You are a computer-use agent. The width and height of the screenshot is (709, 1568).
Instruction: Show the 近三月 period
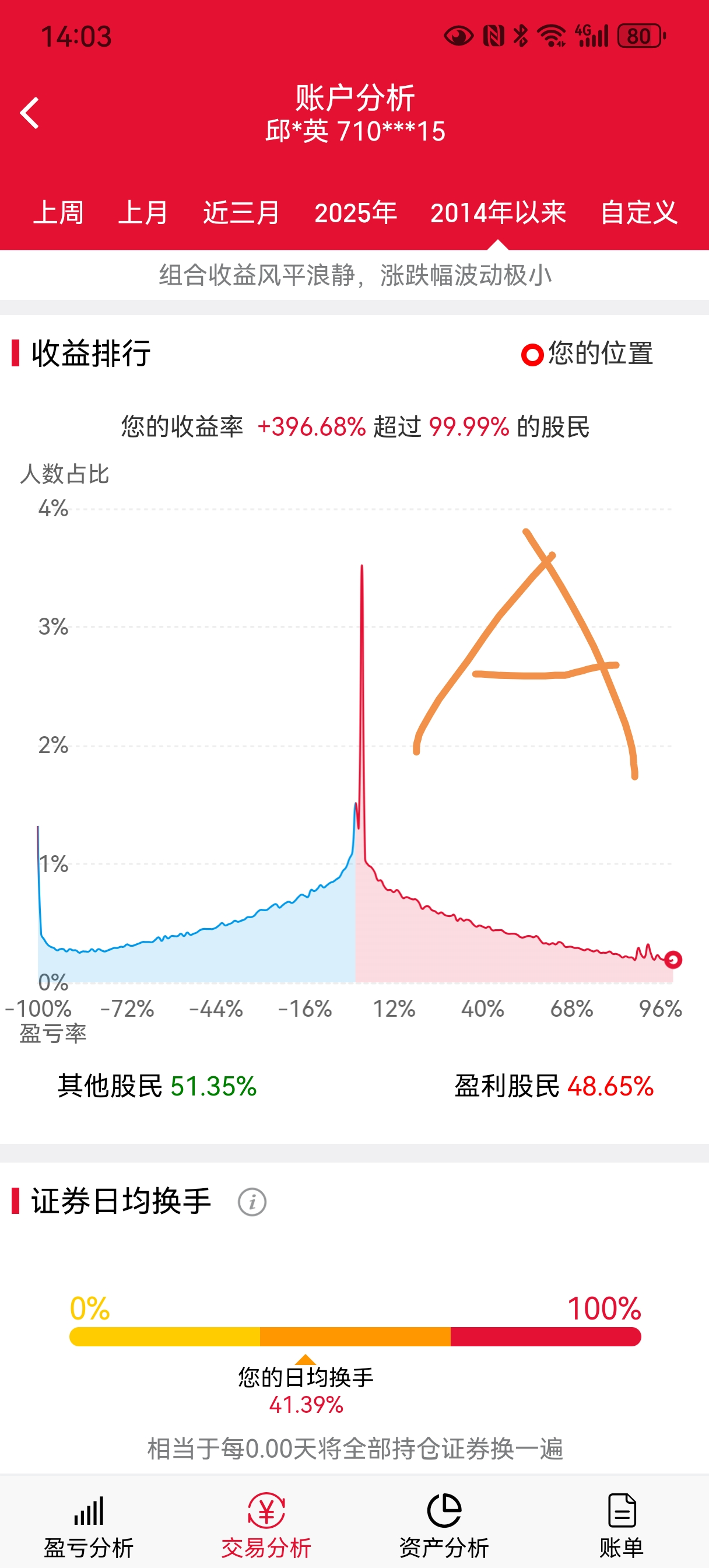pyautogui.click(x=241, y=213)
